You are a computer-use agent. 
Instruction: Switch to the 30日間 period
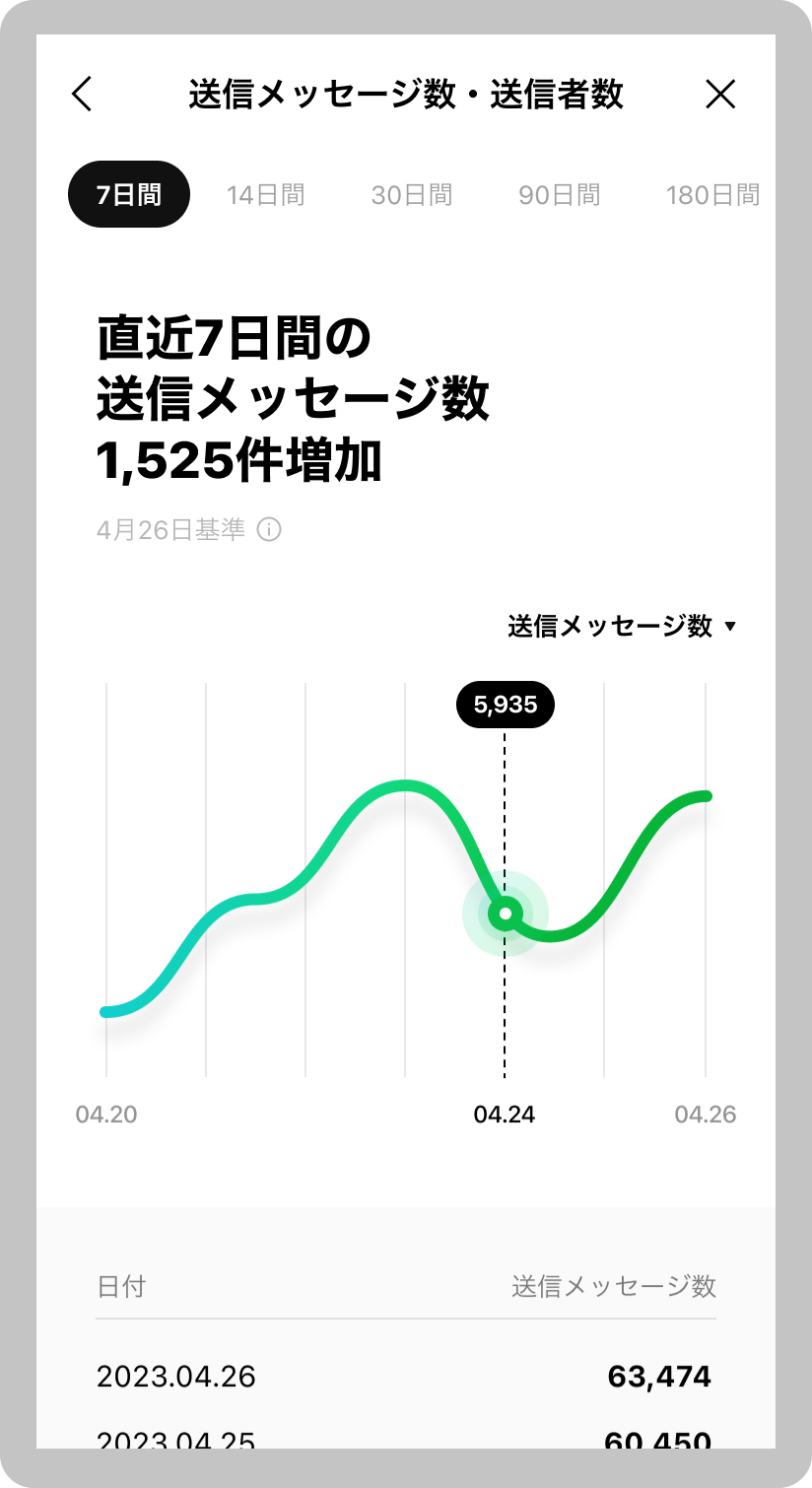coord(412,195)
